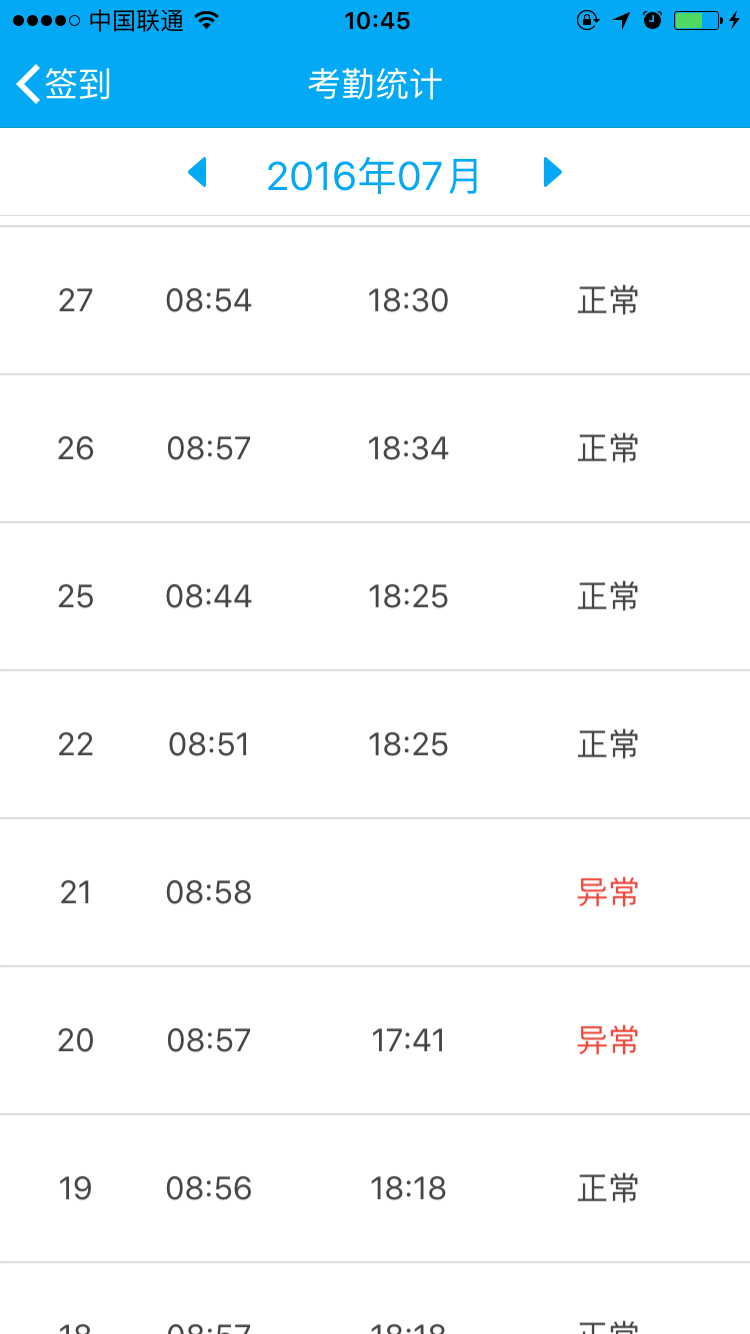Go to next month arrow

point(552,173)
